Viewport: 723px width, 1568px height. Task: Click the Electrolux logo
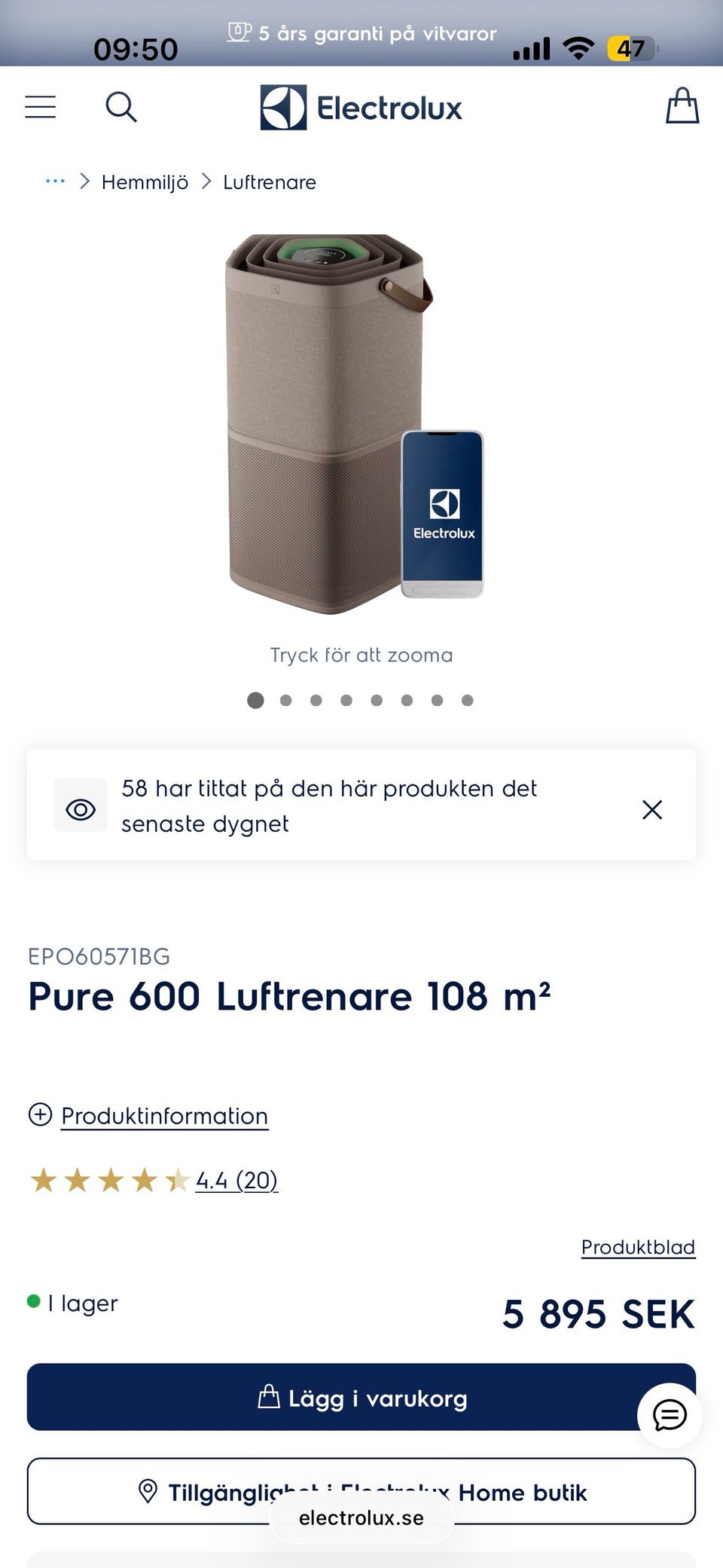click(361, 106)
